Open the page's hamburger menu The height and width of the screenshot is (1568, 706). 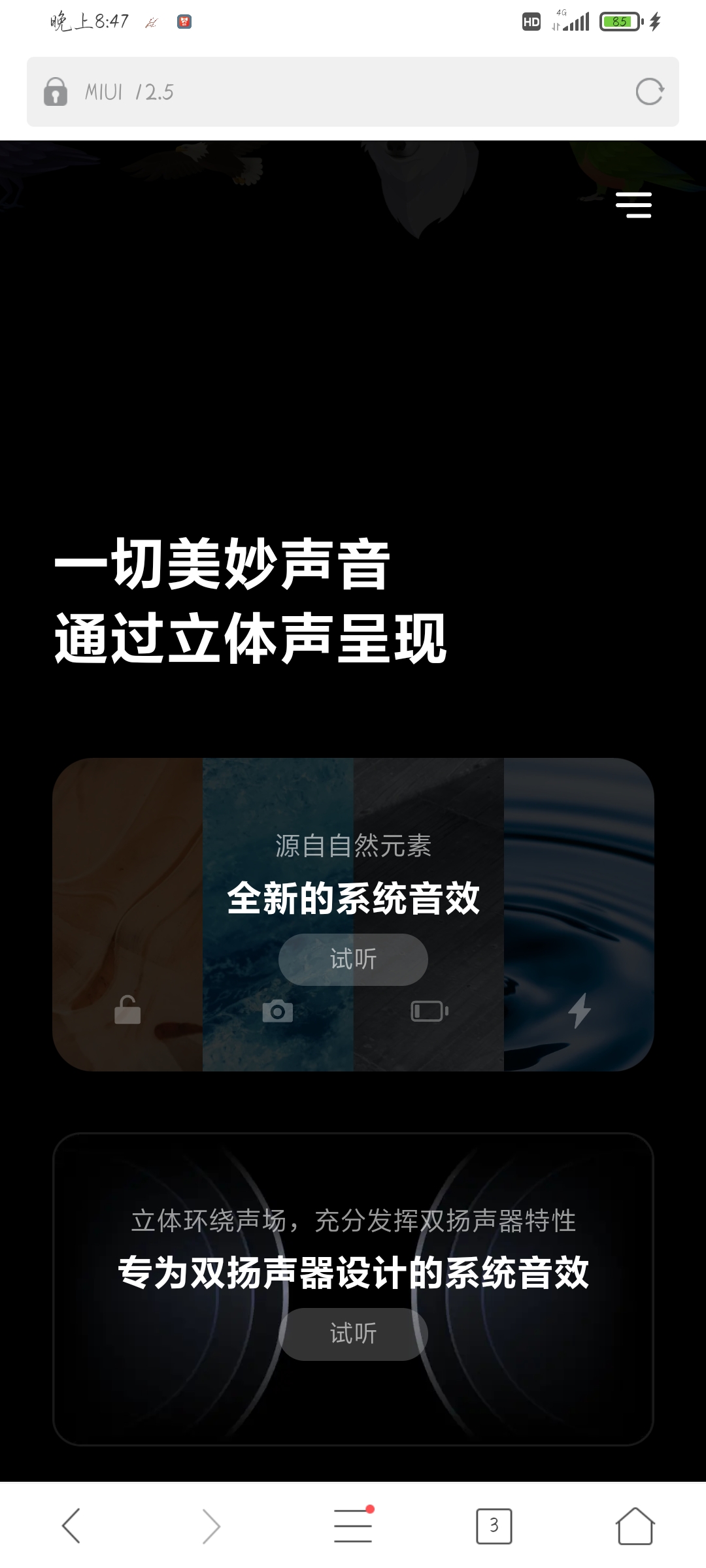[x=633, y=205]
